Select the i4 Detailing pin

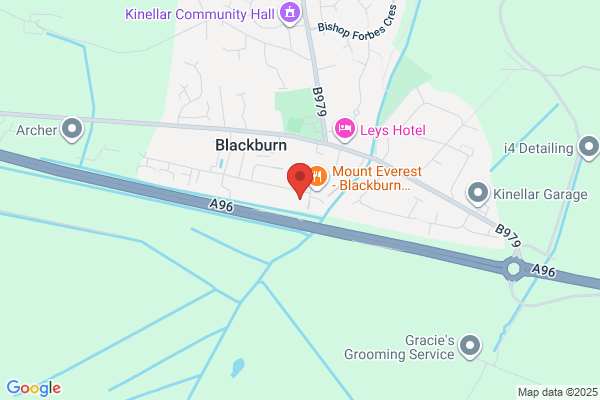589,147
